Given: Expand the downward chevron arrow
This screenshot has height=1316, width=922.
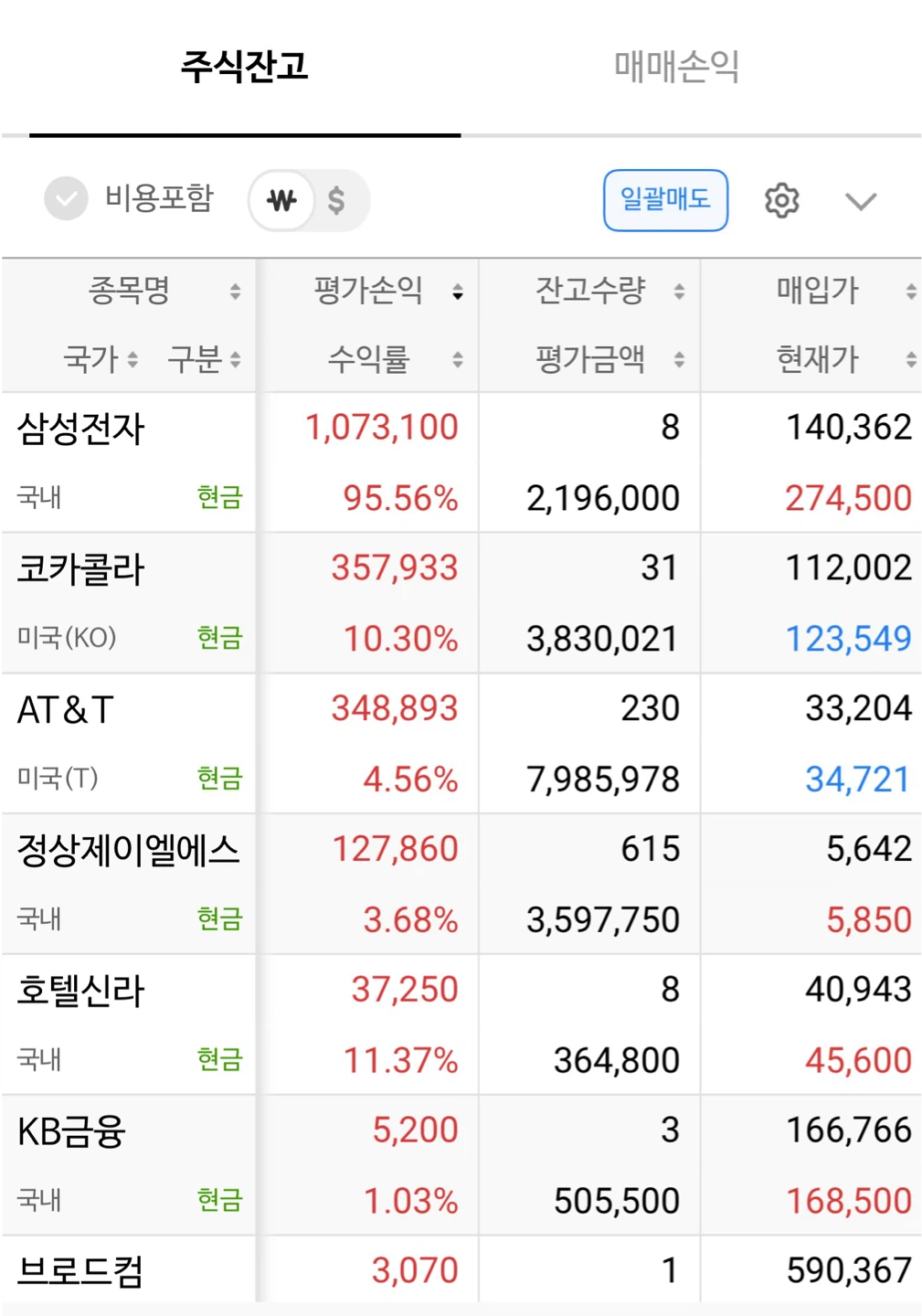Looking at the screenshot, I should click(861, 201).
